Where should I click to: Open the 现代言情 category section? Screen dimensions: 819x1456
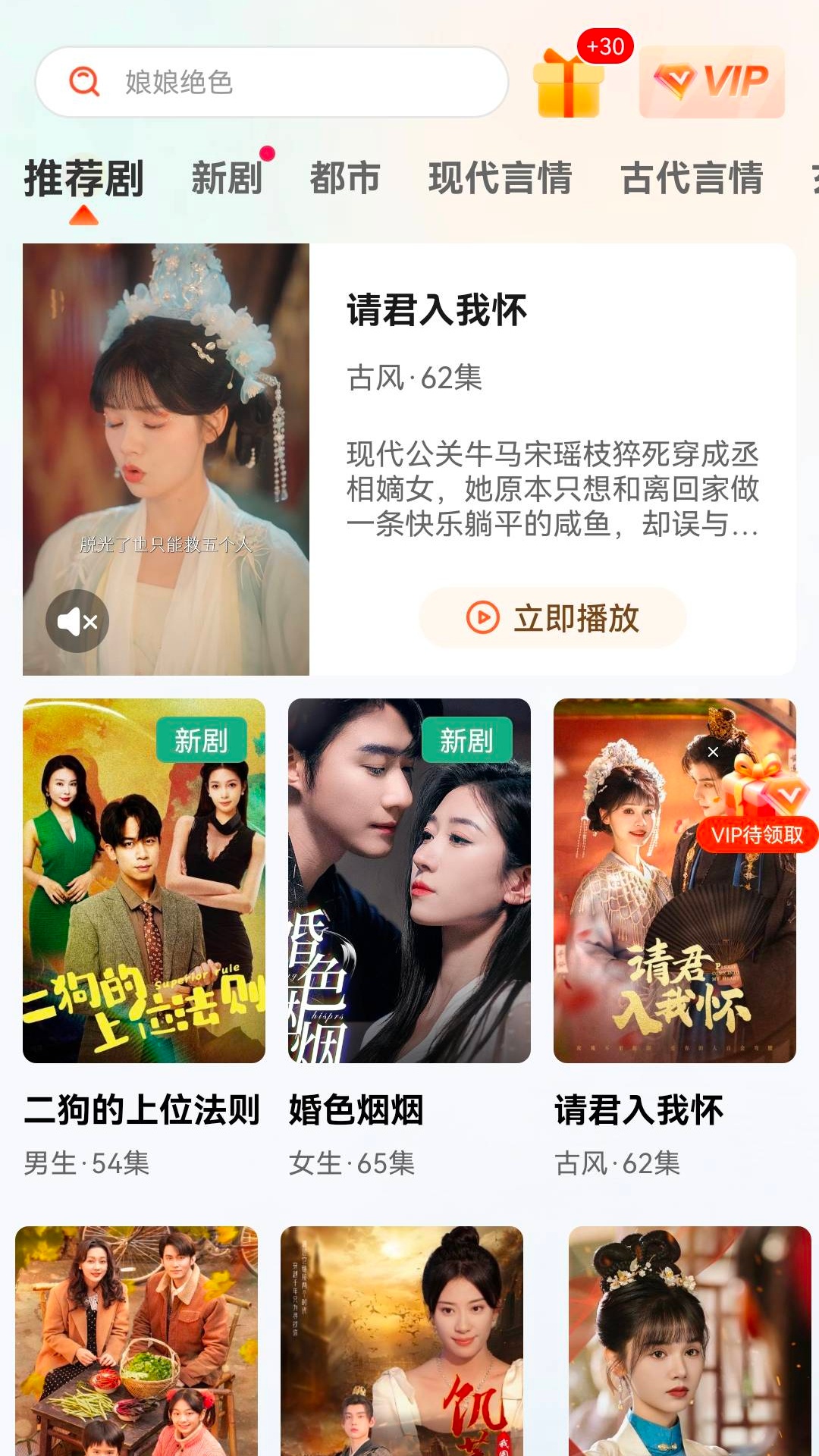(499, 177)
